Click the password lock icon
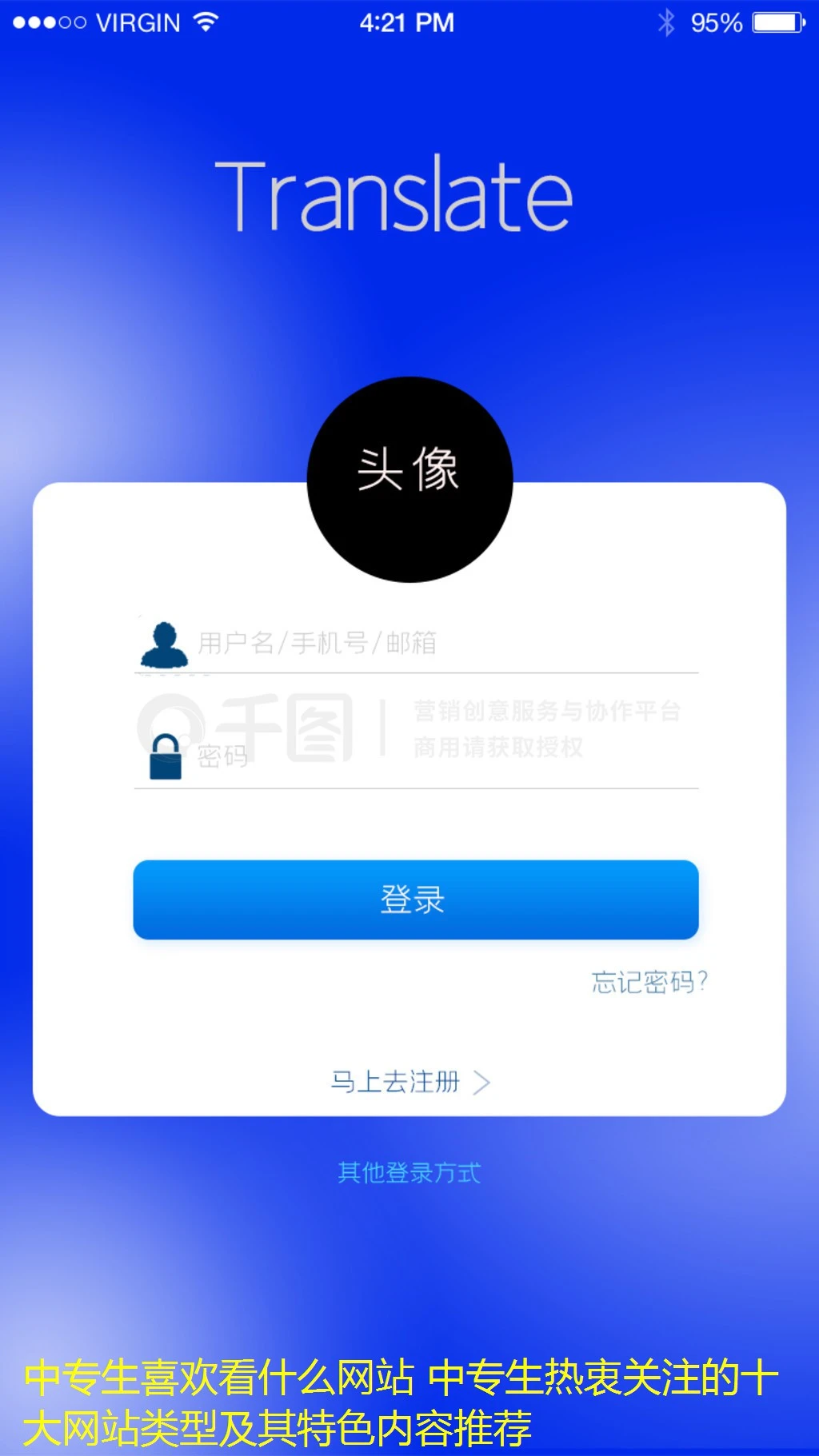The height and width of the screenshot is (1456, 819). coord(166,756)
